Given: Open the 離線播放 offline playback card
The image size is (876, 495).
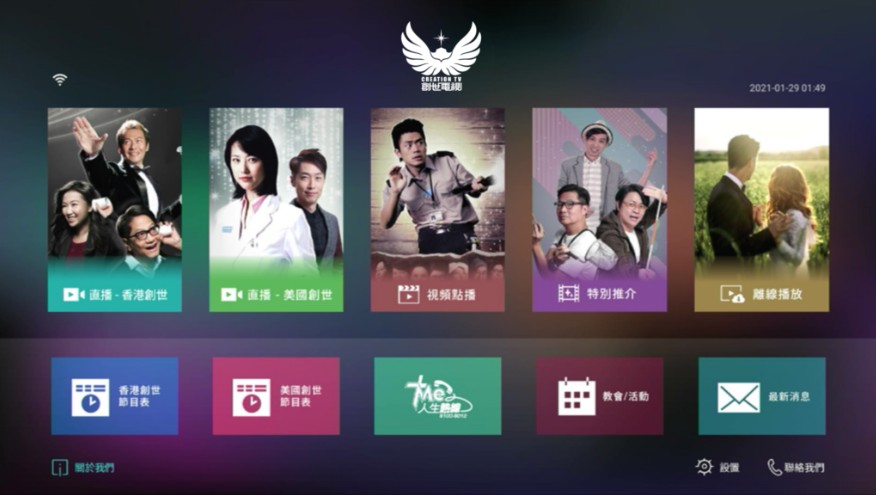Looking at the screenshot, I should [x=761, y=209].
